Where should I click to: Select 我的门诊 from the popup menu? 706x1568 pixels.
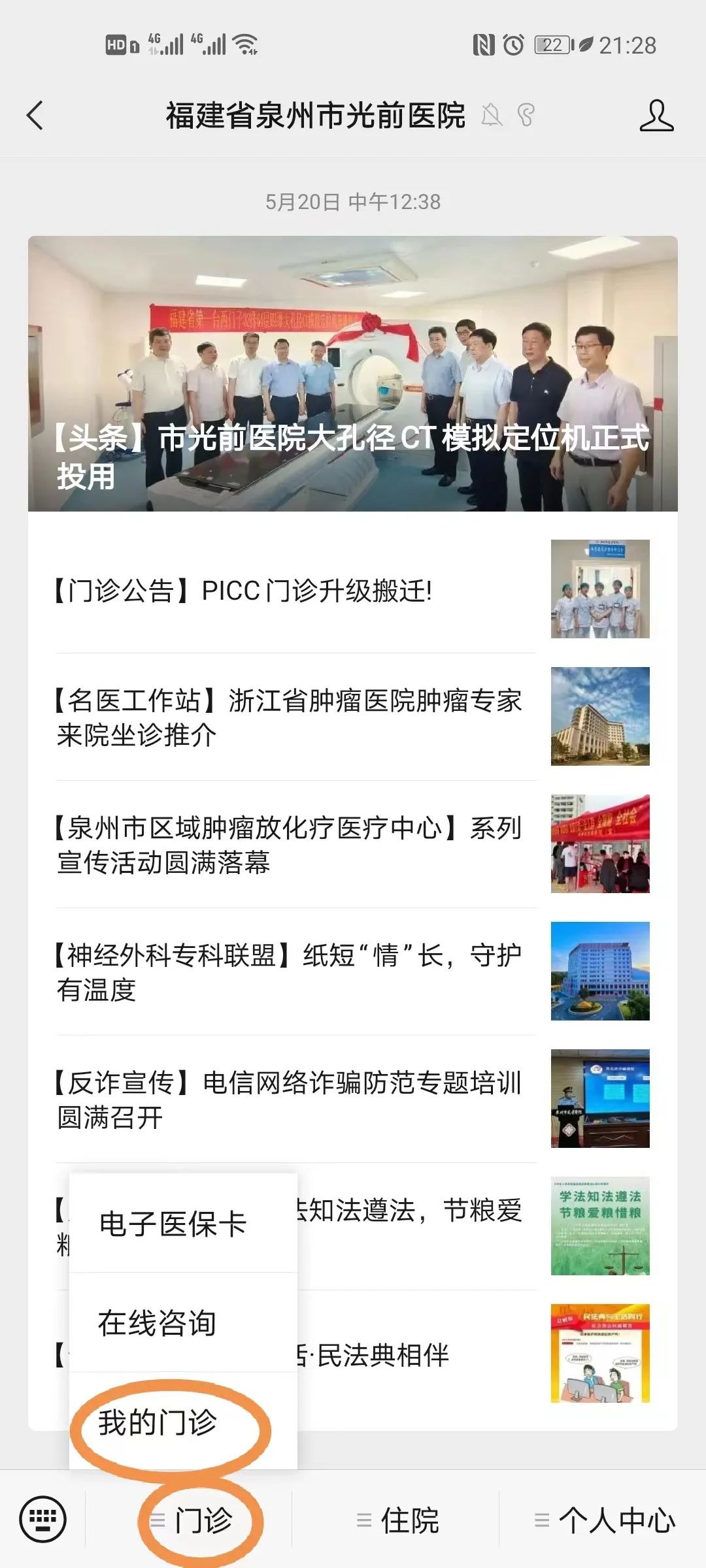158,1422
